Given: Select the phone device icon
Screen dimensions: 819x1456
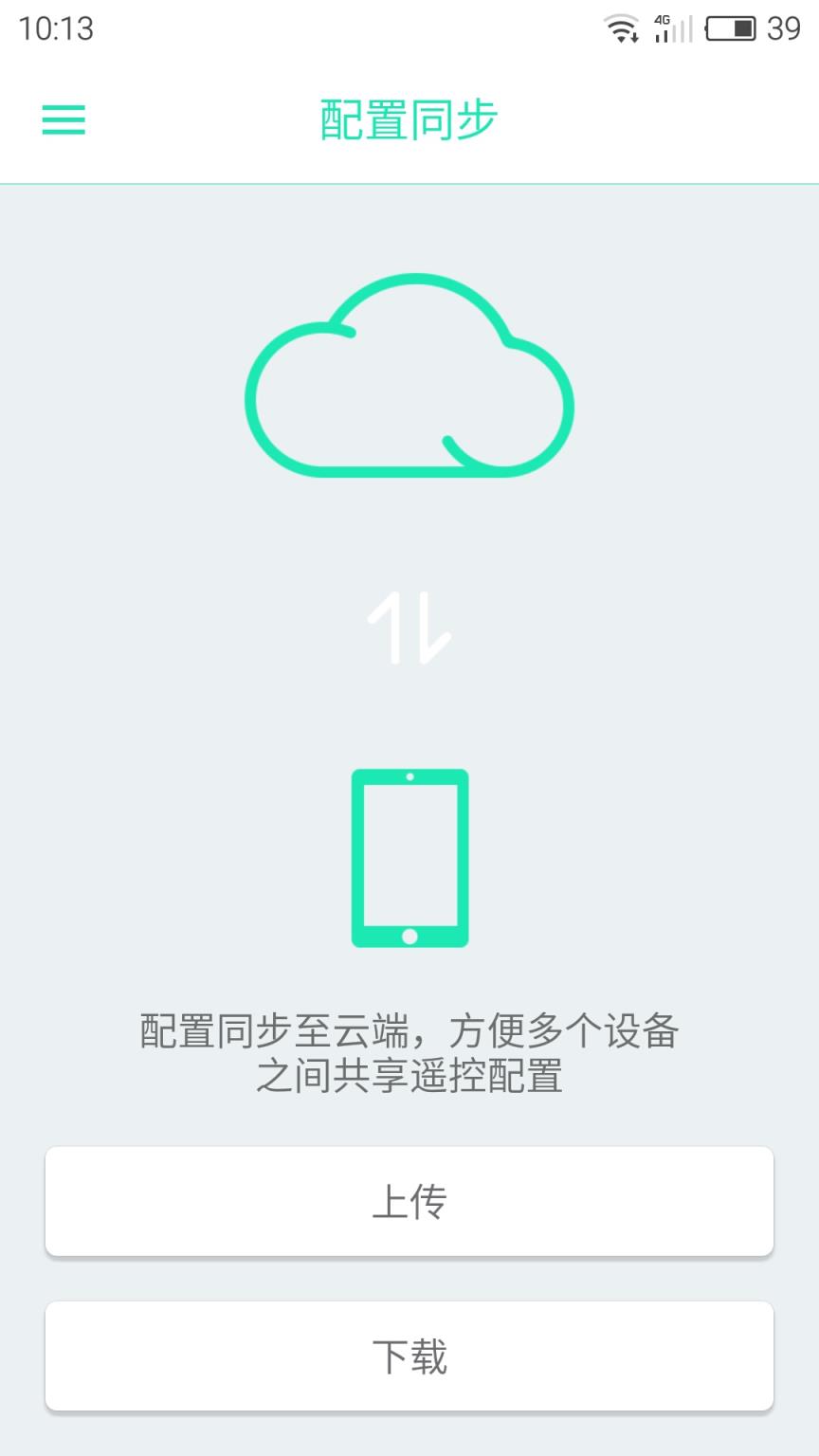Looking at the screenshot, I should pos(409,858).
